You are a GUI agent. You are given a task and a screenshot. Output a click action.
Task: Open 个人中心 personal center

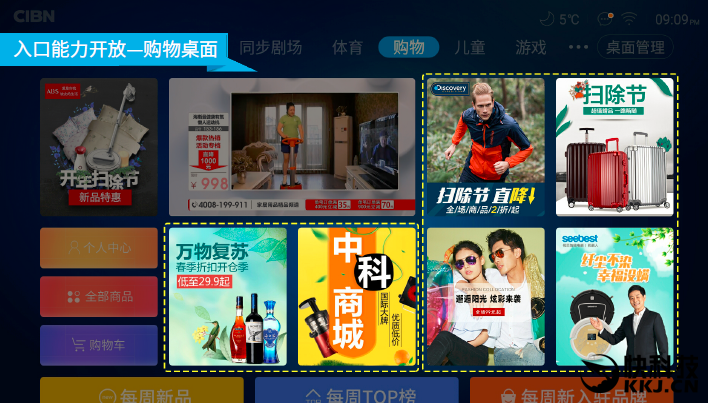click(99, 247)
